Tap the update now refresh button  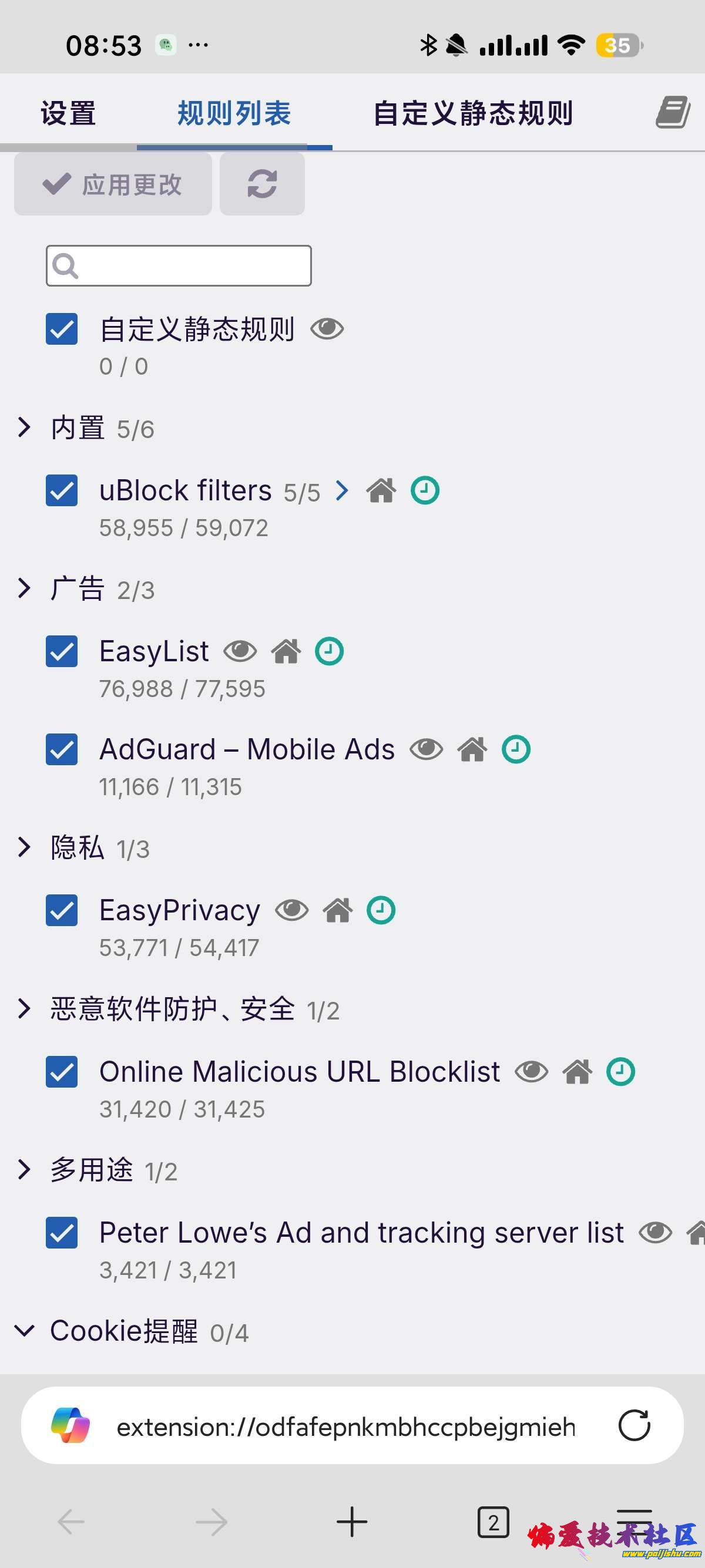[262, 184]
